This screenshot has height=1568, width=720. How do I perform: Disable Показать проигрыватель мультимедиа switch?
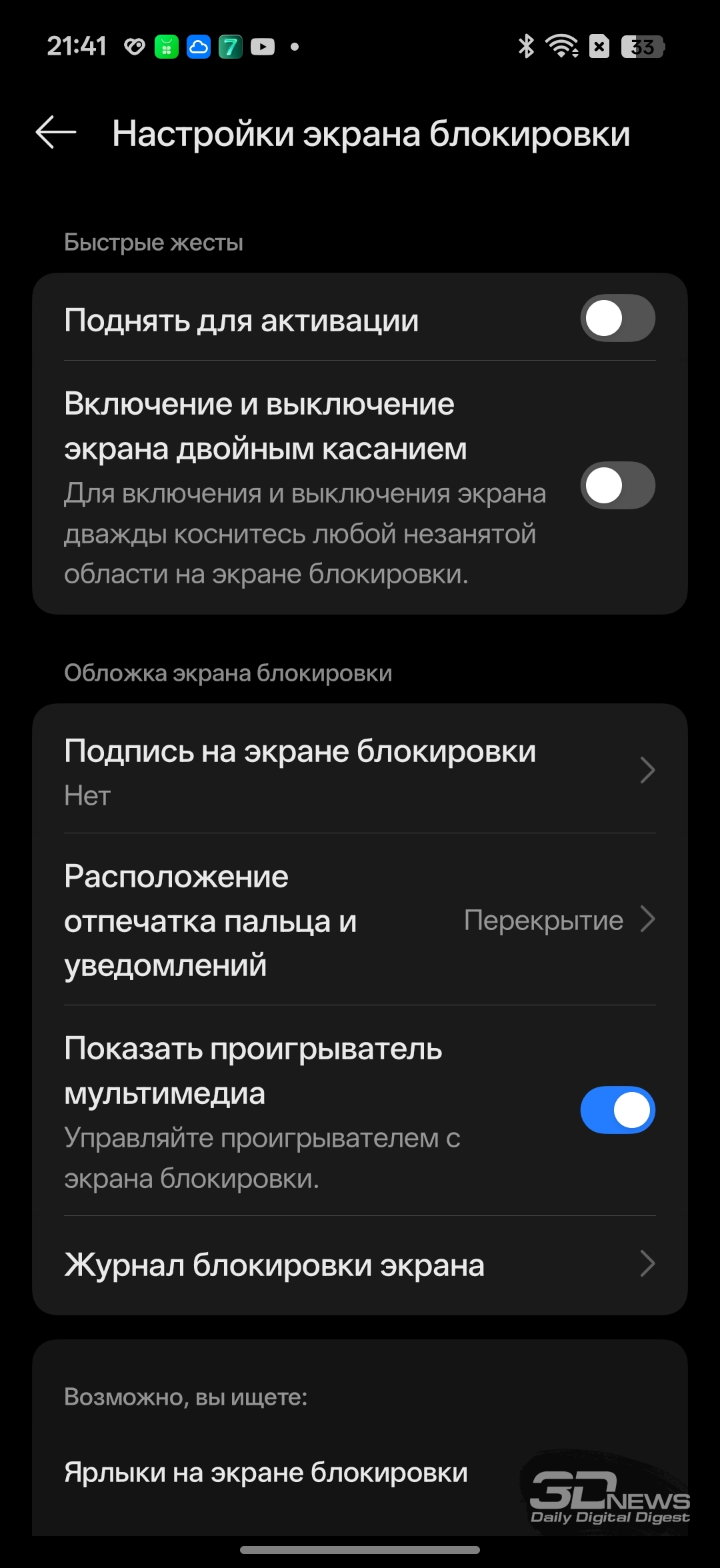pos(617,1110)
